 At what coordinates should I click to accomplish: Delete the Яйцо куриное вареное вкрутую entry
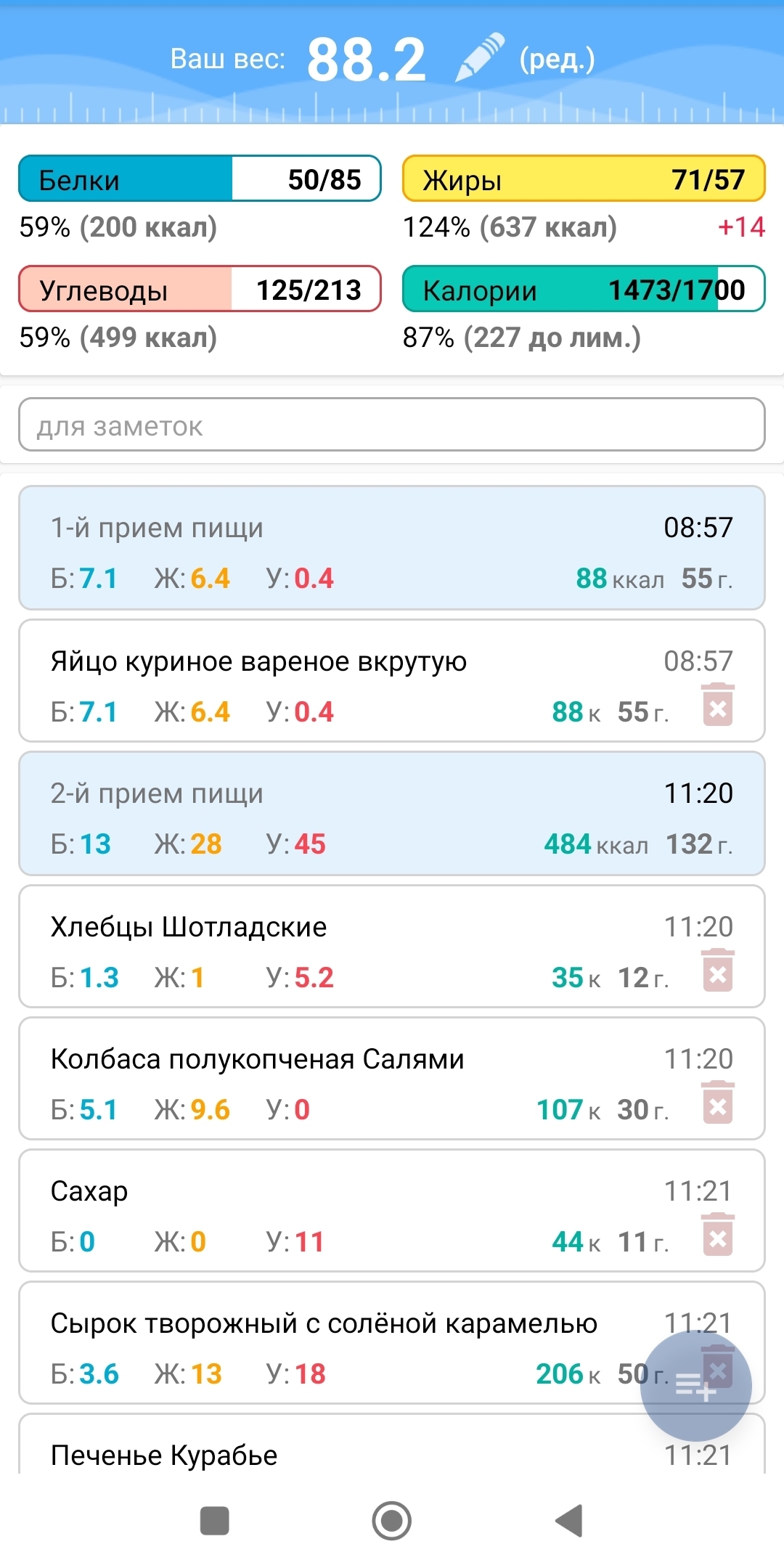[718, 705]
